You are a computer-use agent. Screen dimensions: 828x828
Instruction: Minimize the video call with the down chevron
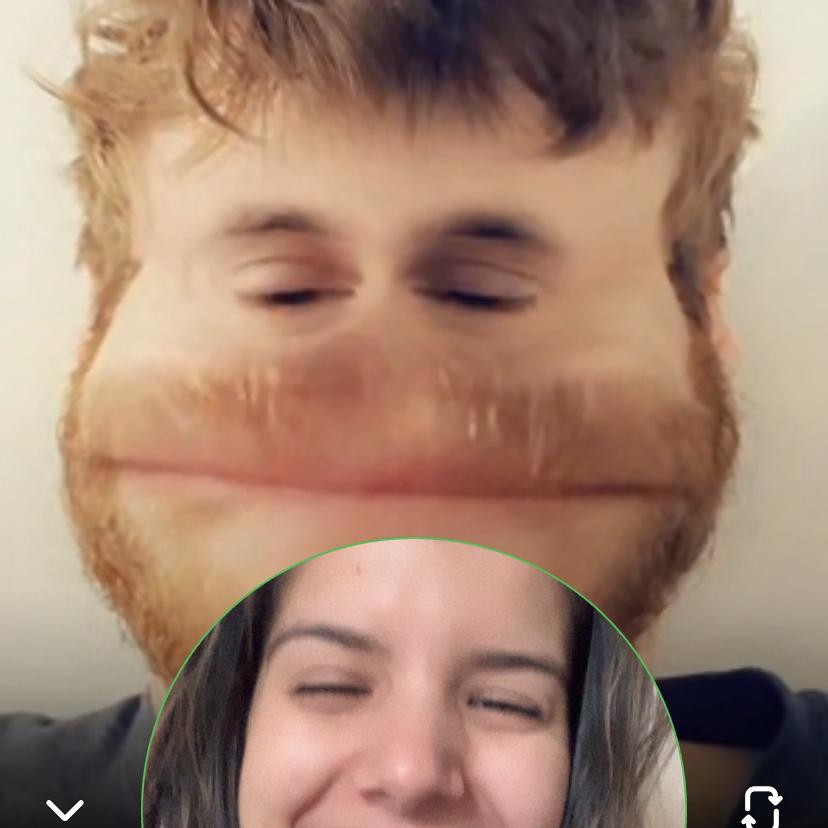[x=65, y=808]
